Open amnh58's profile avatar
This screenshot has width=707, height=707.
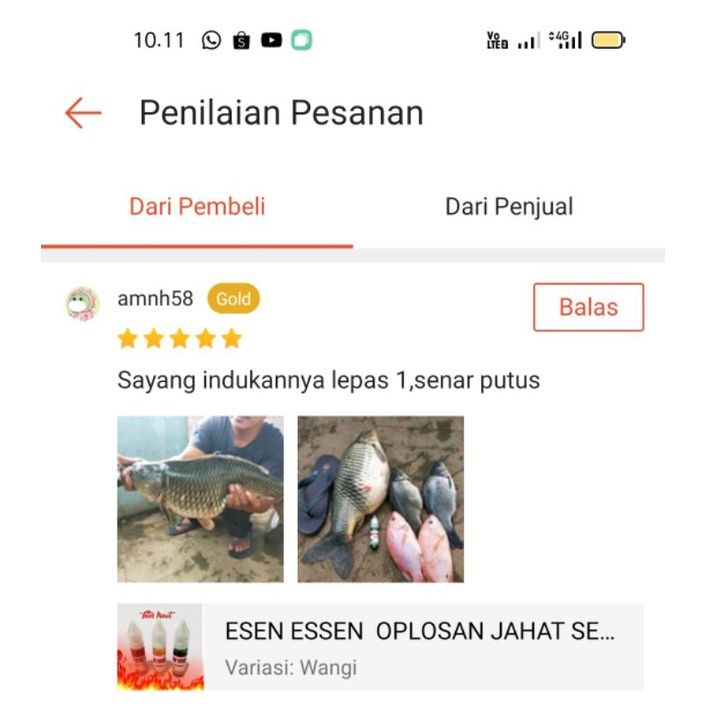coord(83,303)
